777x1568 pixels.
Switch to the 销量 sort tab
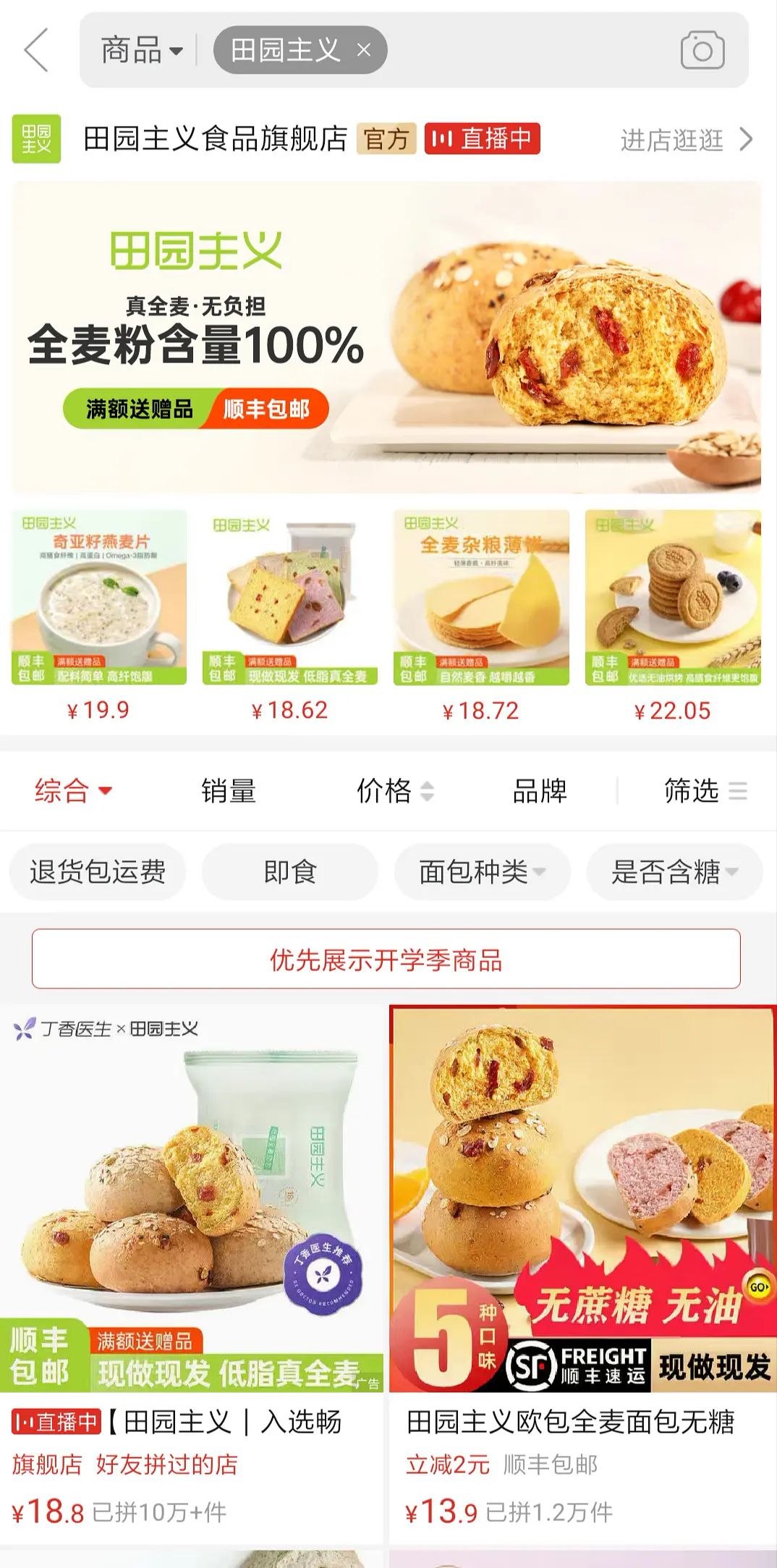point(228,792)
